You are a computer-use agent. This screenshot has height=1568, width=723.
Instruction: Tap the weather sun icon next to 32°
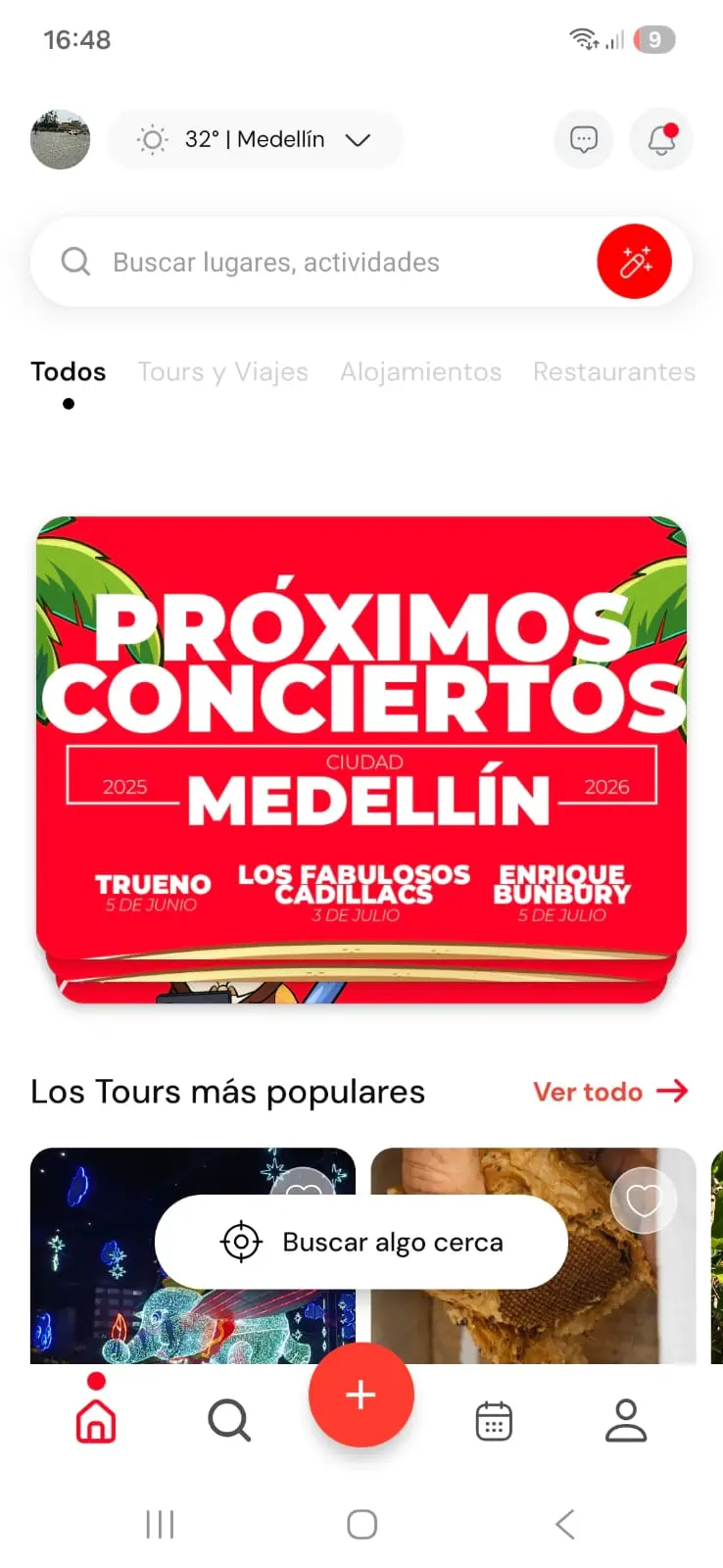[x=152, y=139]
